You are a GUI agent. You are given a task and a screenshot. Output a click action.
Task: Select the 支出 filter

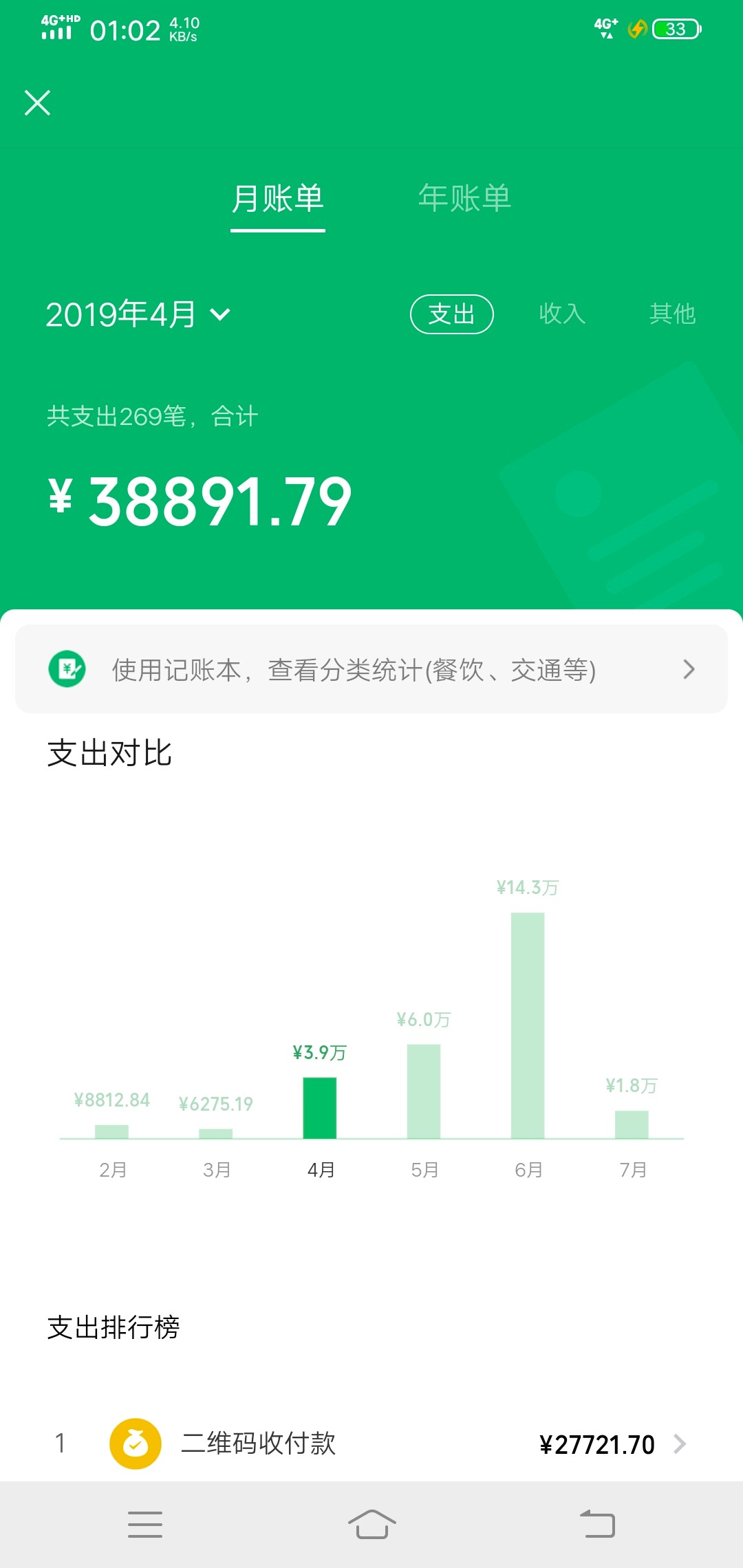tap(451, 314)
